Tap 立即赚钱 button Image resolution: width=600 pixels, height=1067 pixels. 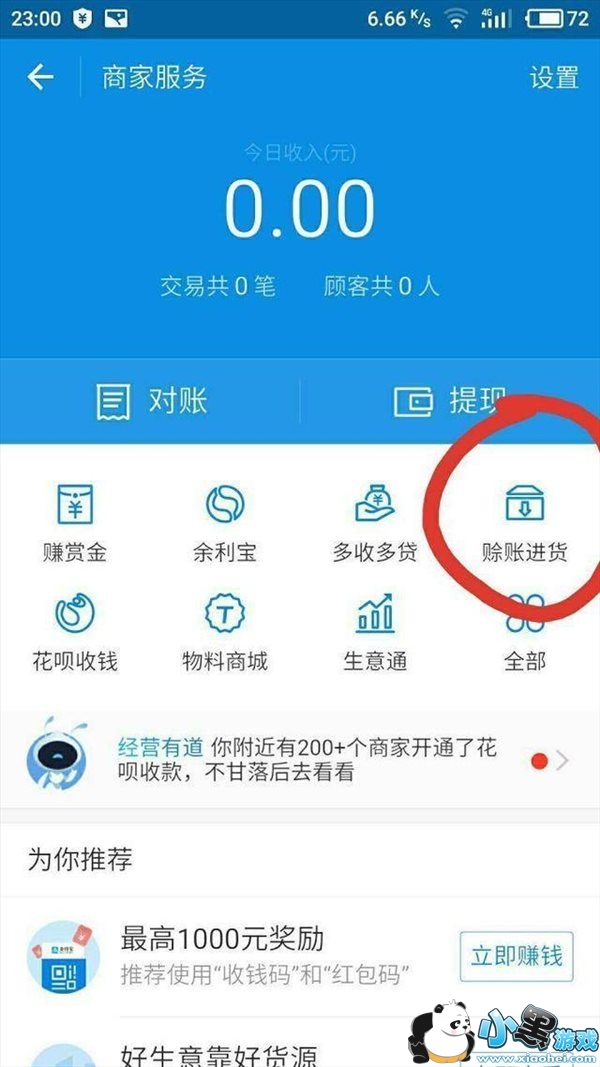click(517, 955)
